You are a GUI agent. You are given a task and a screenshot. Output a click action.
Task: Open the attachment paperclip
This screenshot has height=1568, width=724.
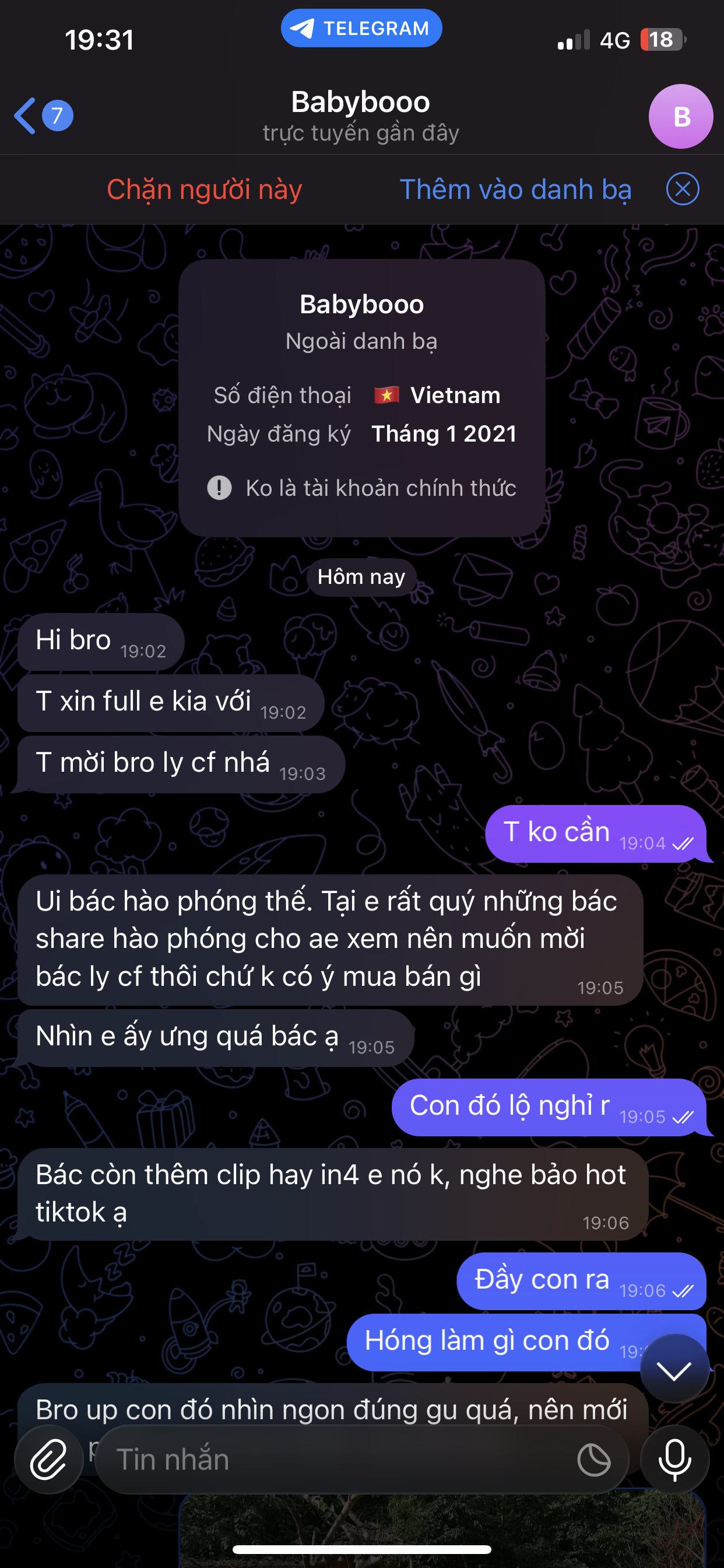tap(48, 1459)
